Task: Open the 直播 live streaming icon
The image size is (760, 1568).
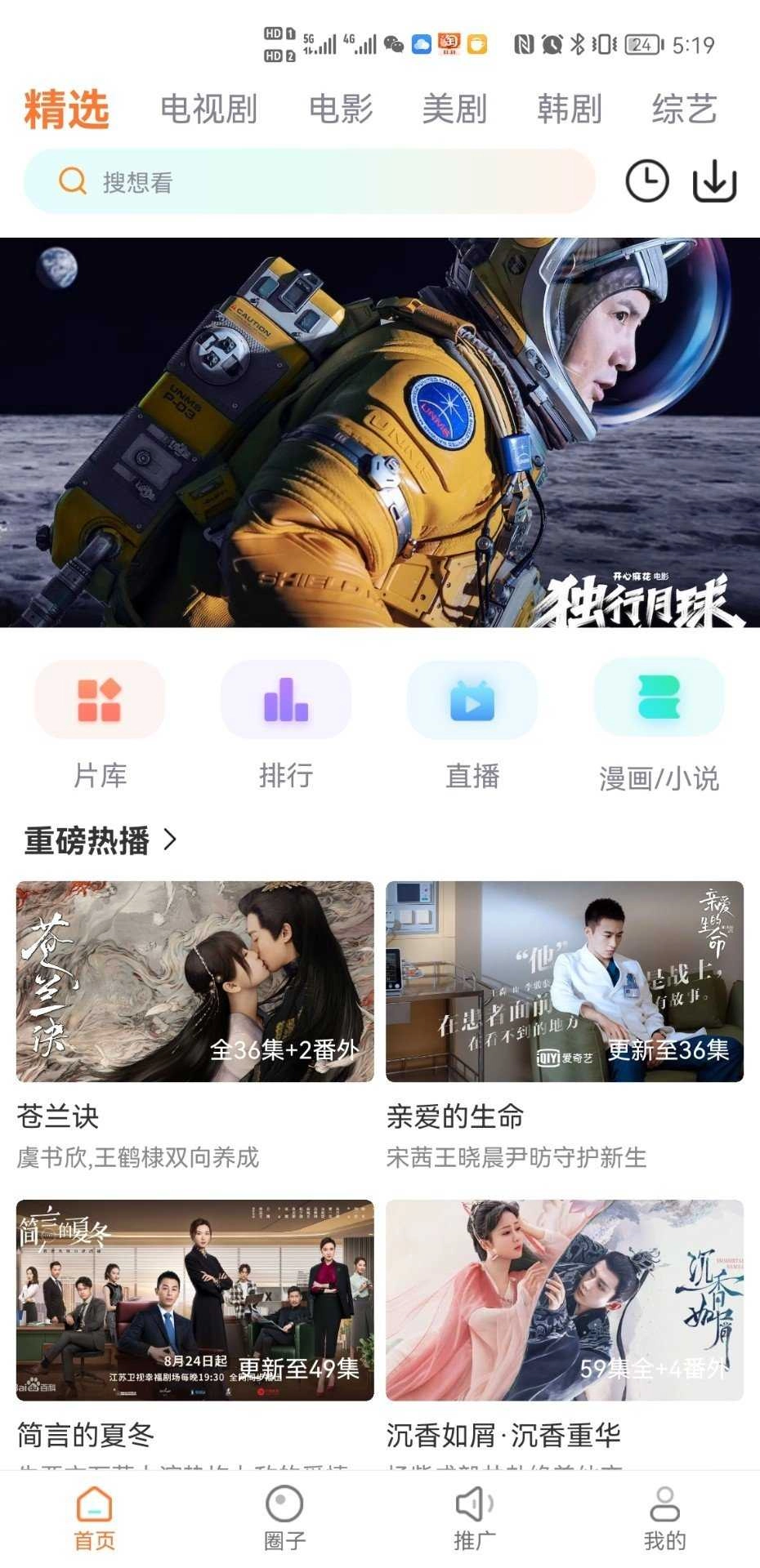Action: pos(472,700)
